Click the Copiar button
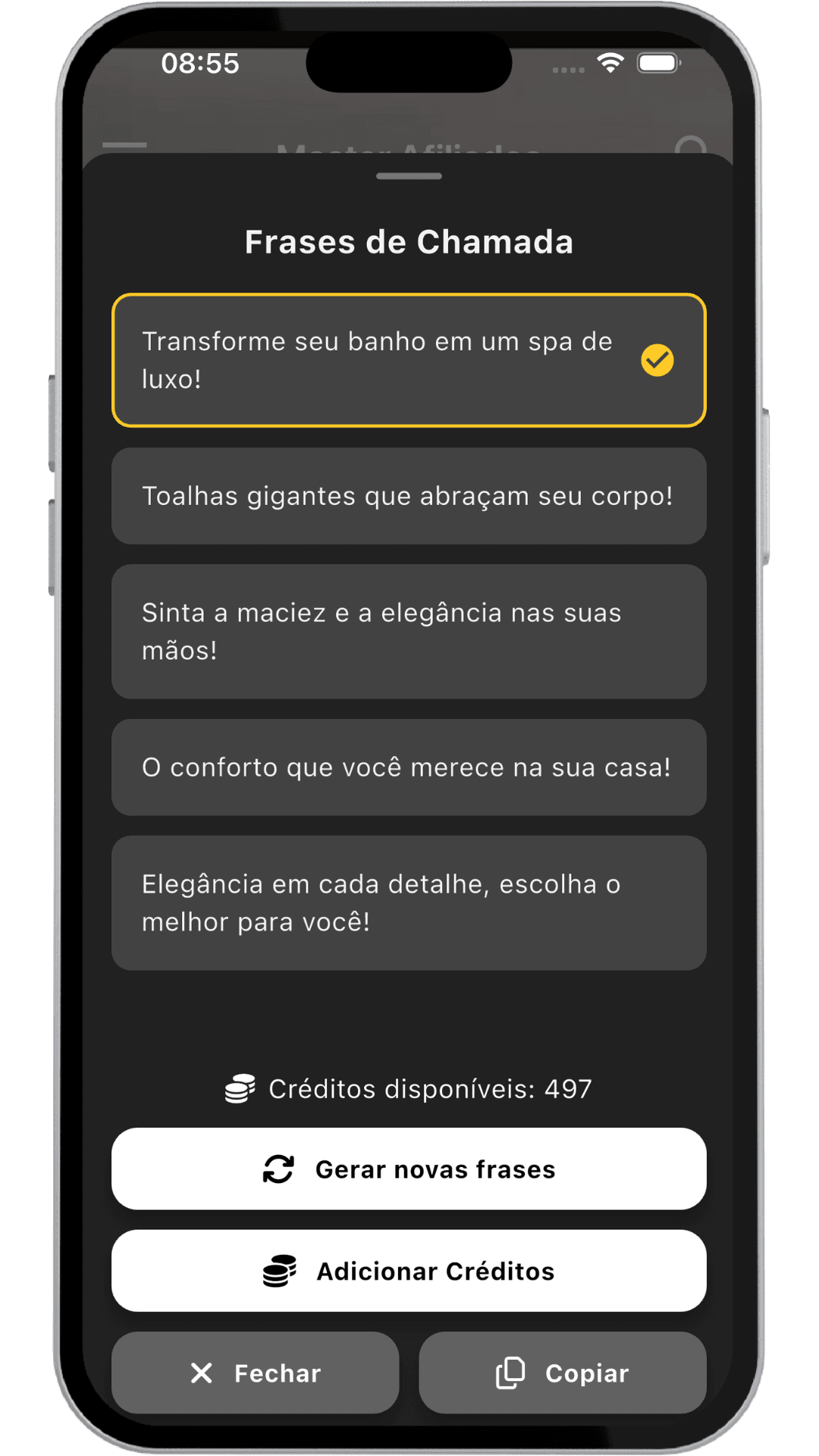The height and width of the screenshot is (1456, 819). coord(563,1373)
